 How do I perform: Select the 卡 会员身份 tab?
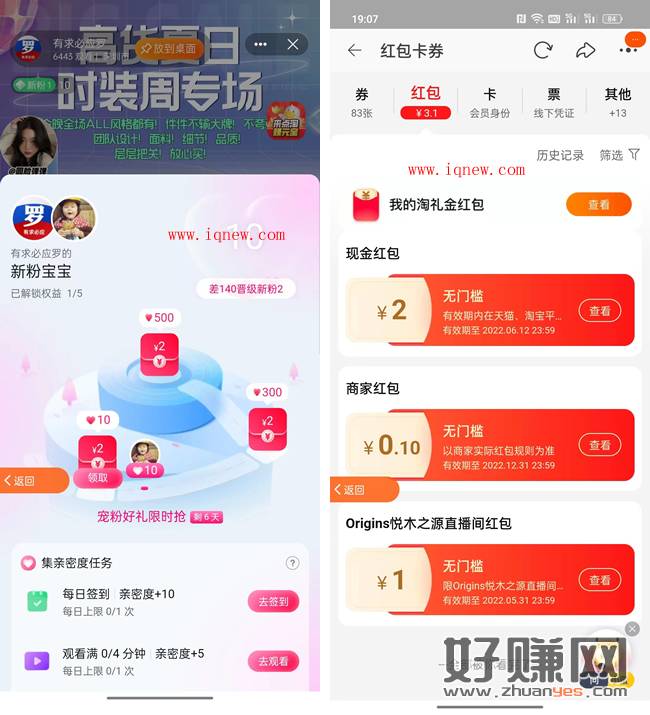click(490, 102)
